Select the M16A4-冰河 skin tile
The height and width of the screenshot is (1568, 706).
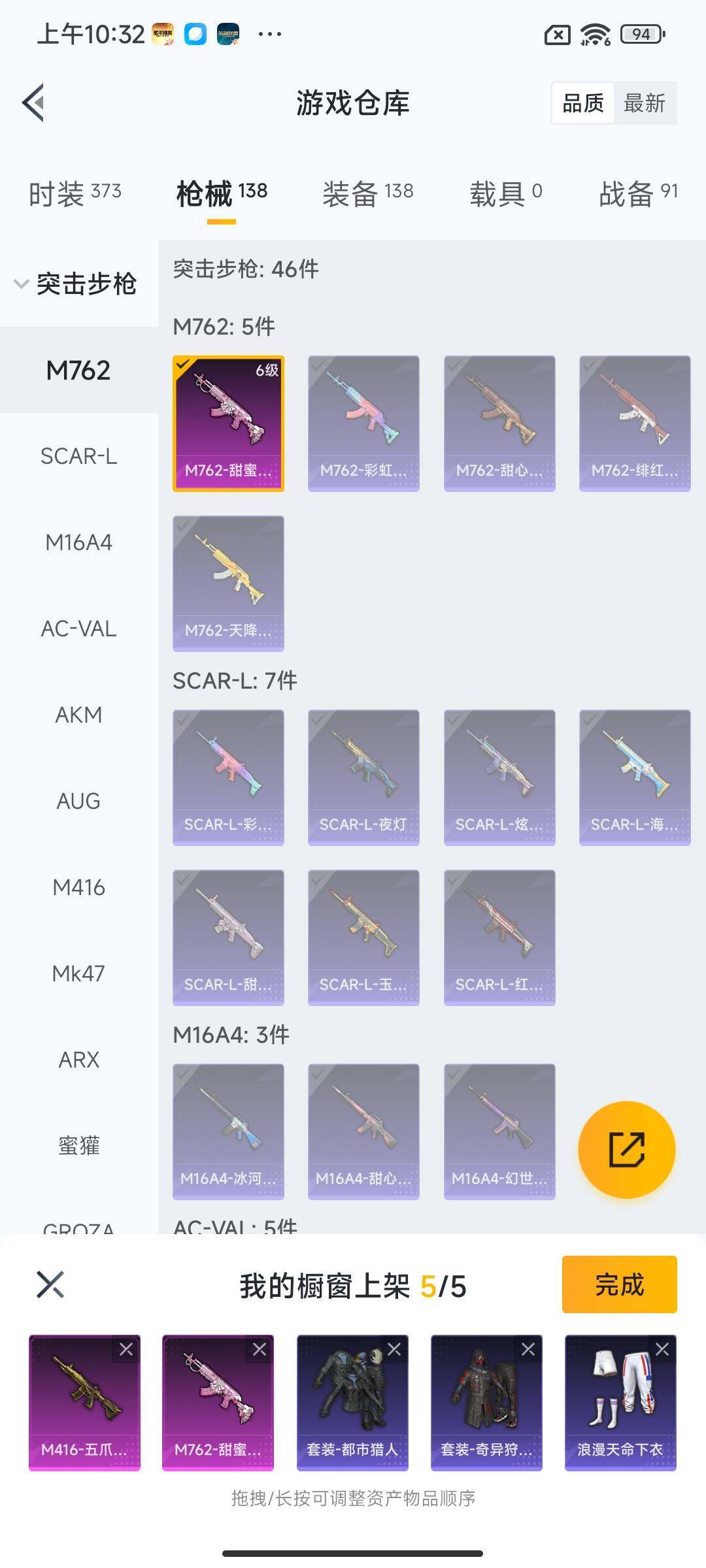tap(228, 1131)
